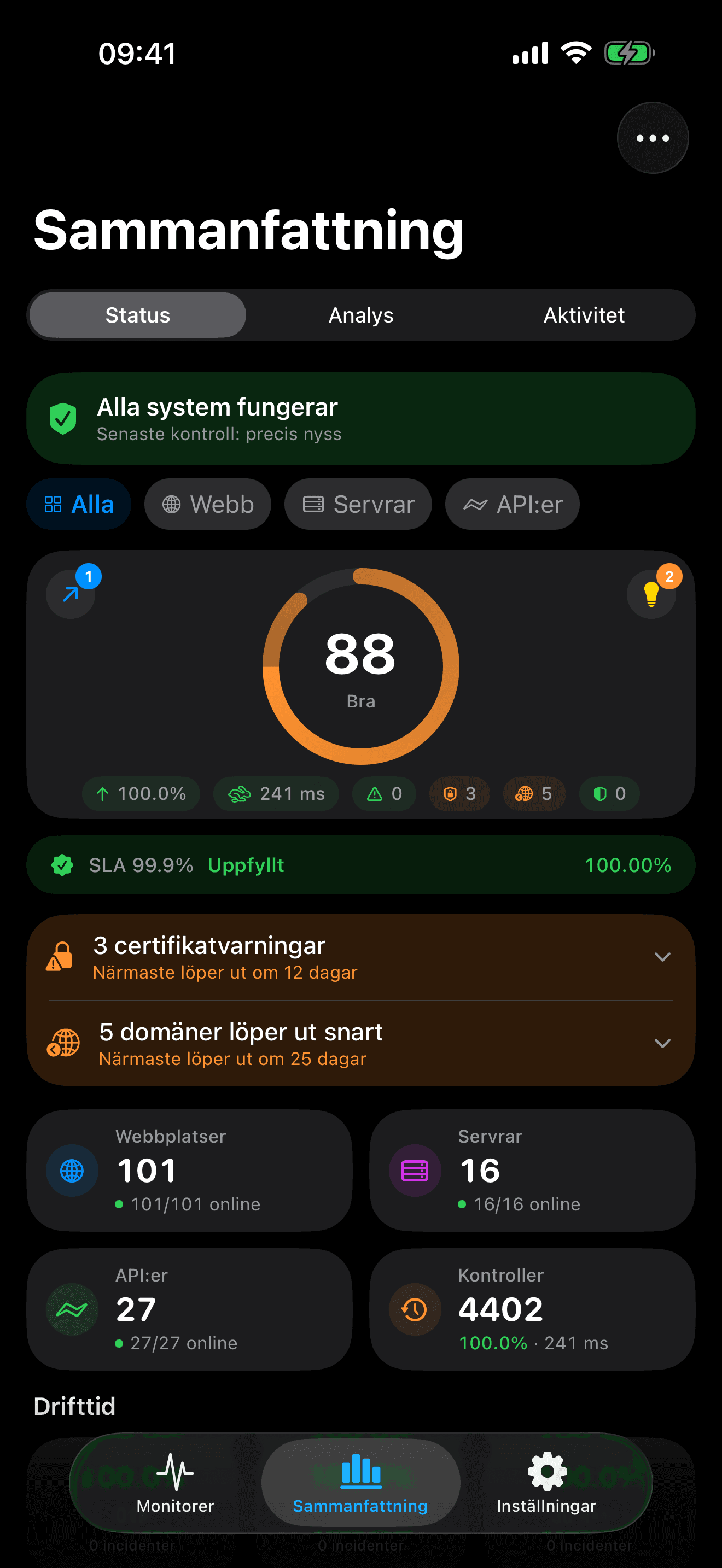Tap the SLA 99.9% Uppfyllt banner
Viewport: 722px width, 1568px height.
pos(360,864)
